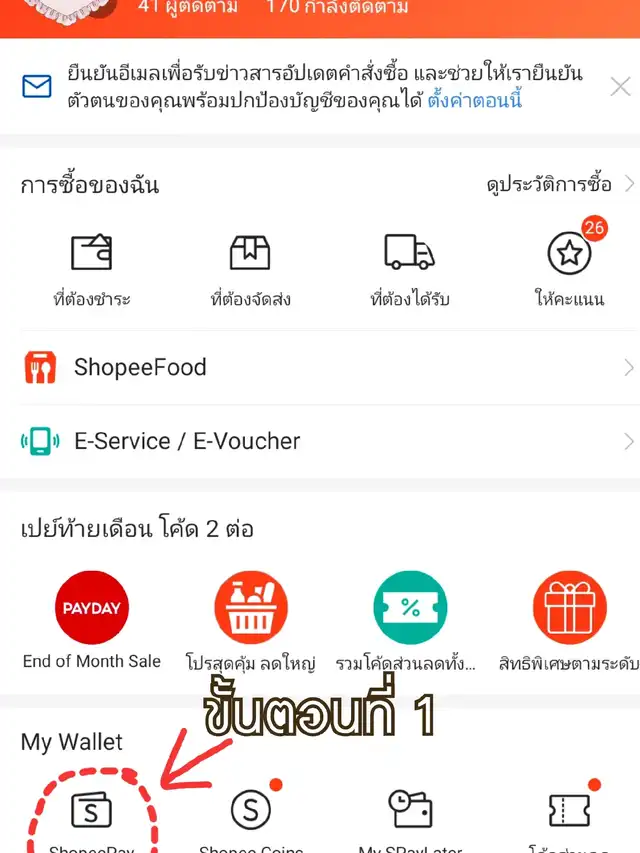640x853 pixels.
Task: View ที่ต้องจัดส่ง orders to ship
Action: pos(251,270)
